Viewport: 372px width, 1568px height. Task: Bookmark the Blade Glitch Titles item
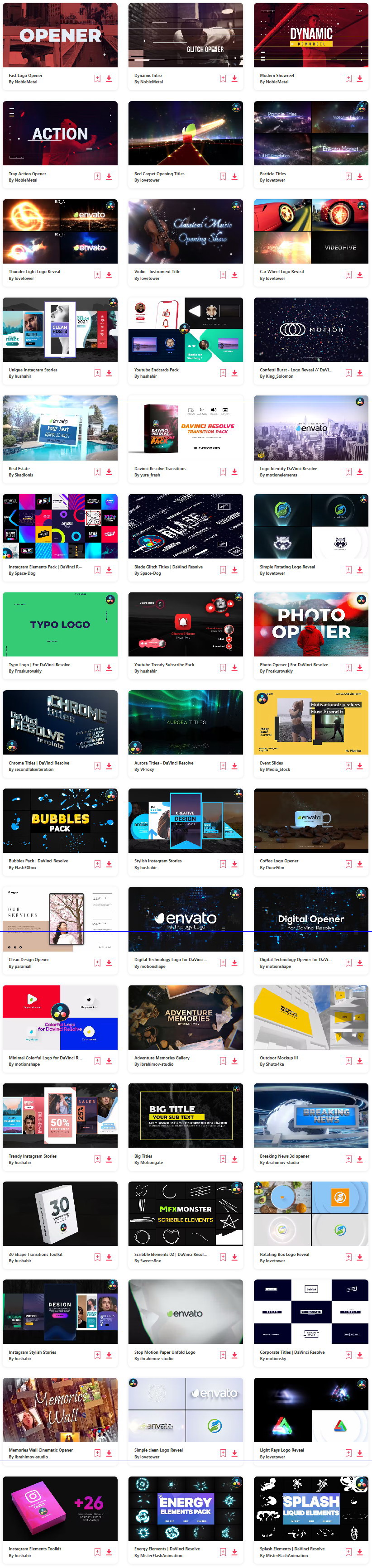point(223,570)
